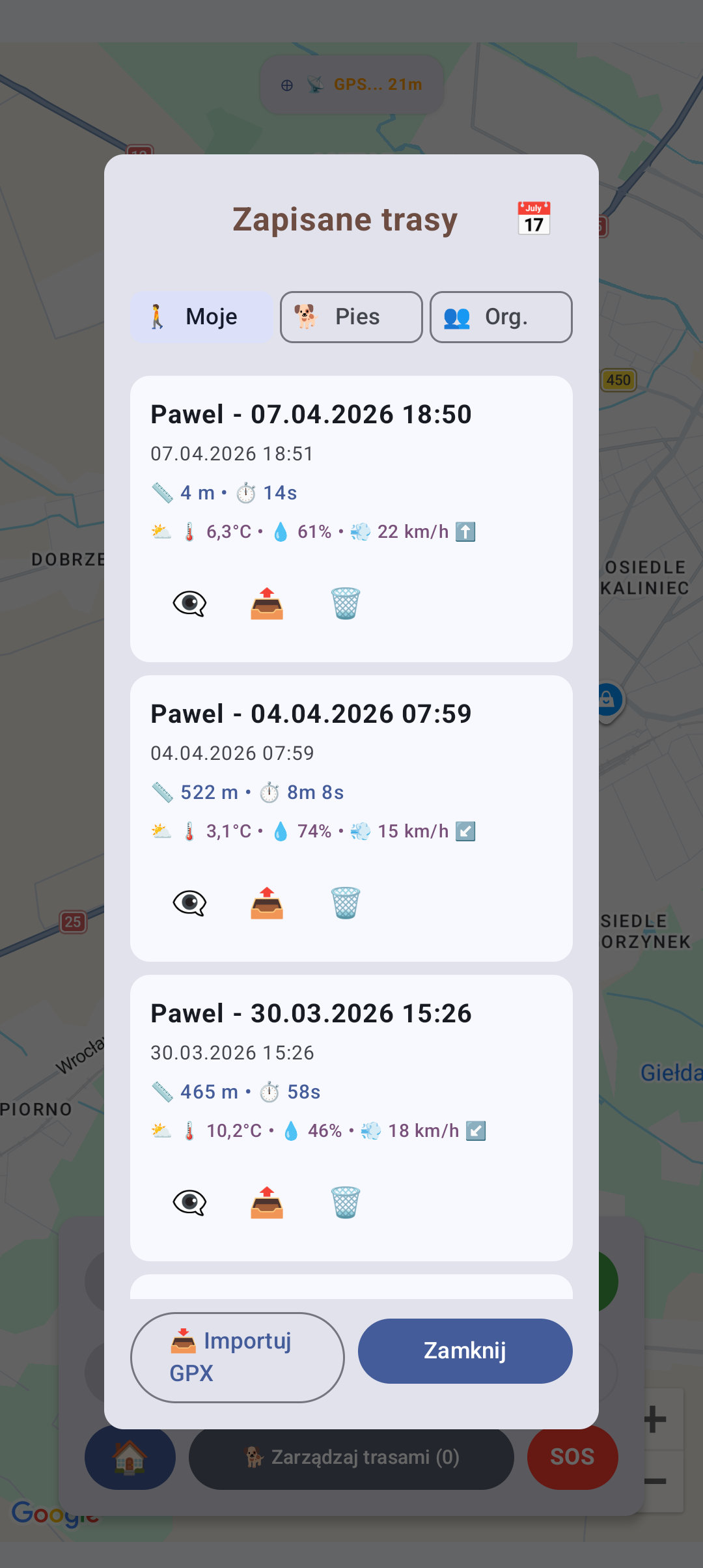The width and height of the screenshot is (703, 1568).
Task: Show preview of the 07.04.2026 route
Action: coord(189,602)
